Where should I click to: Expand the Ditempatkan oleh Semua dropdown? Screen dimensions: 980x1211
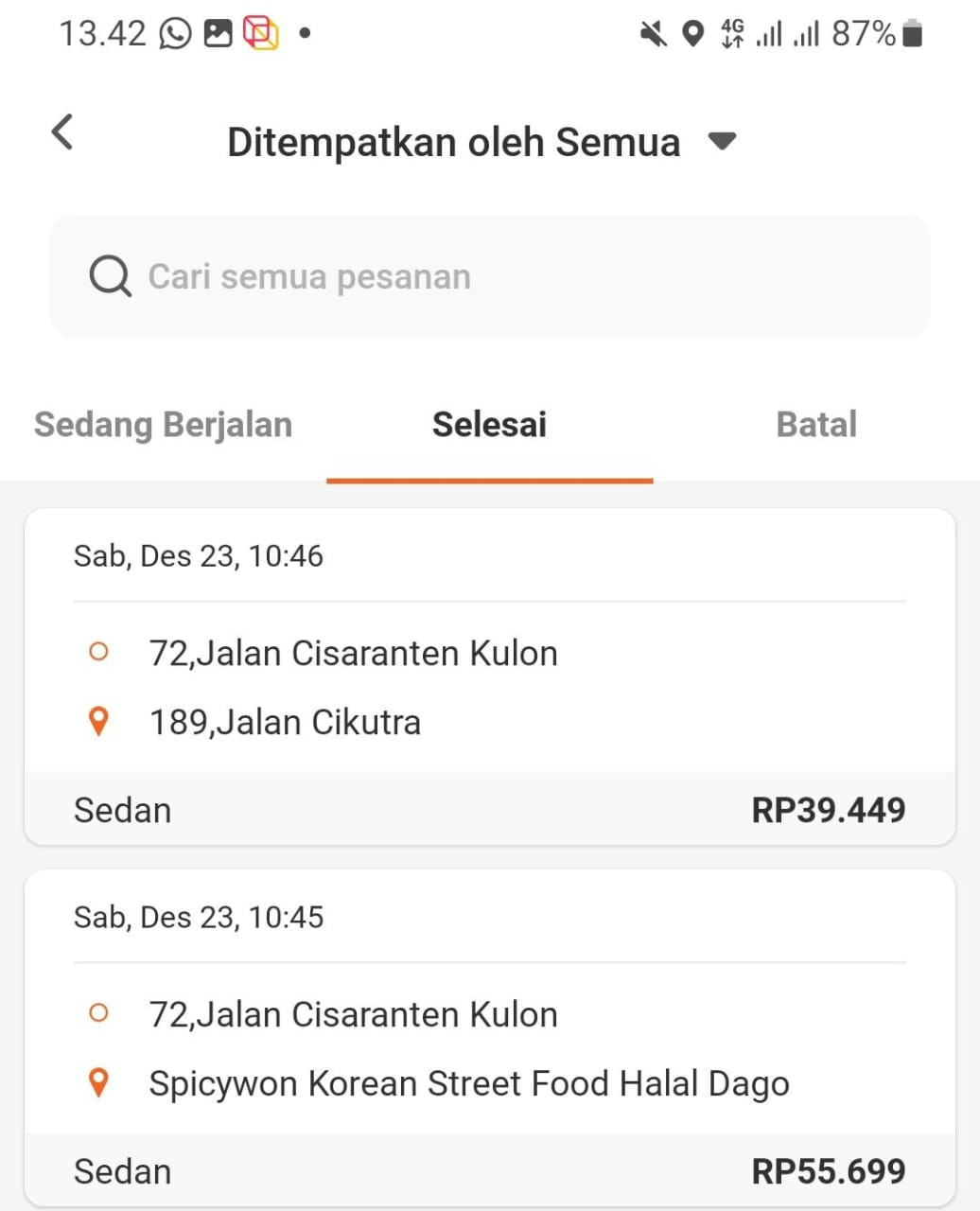tap(481, 142)
